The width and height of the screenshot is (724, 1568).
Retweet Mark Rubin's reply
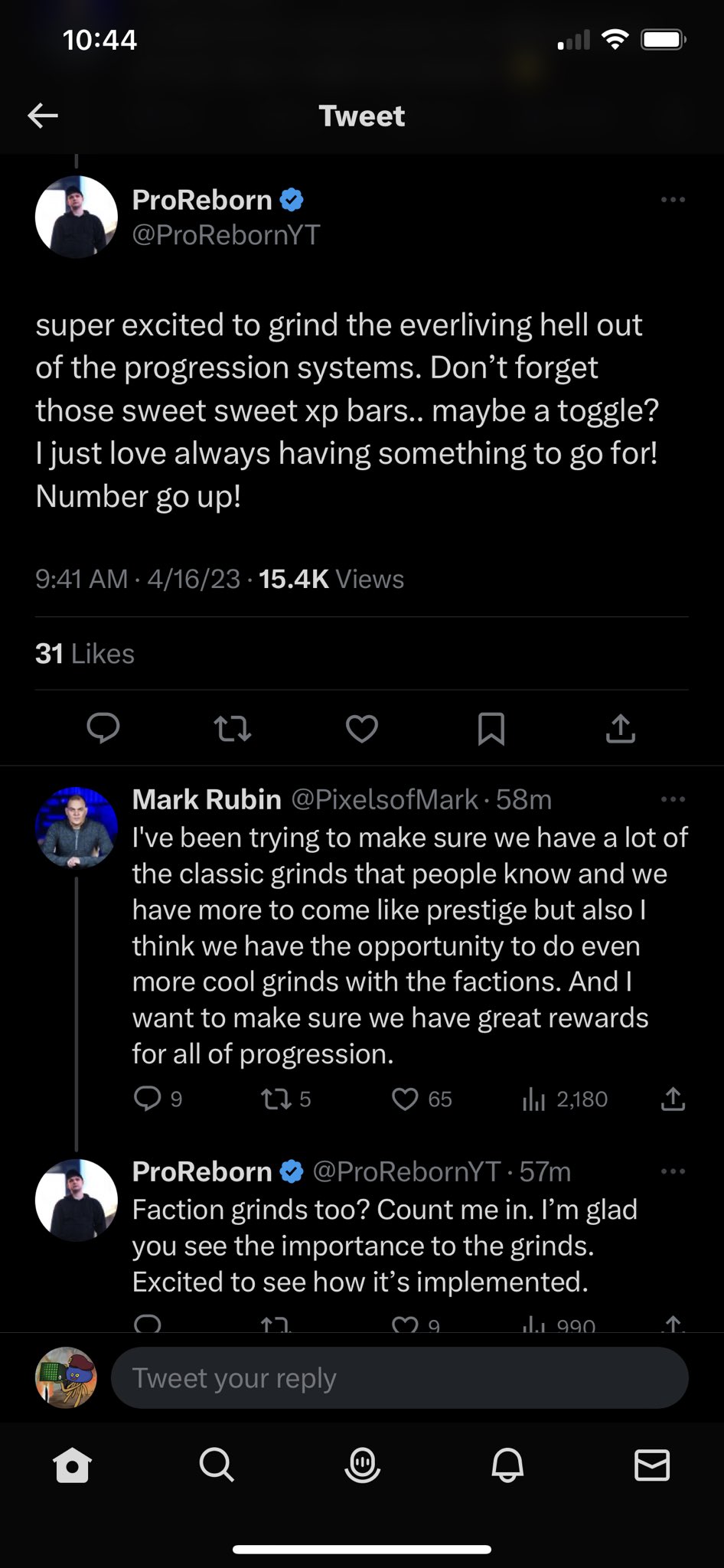coord(276,1099)
